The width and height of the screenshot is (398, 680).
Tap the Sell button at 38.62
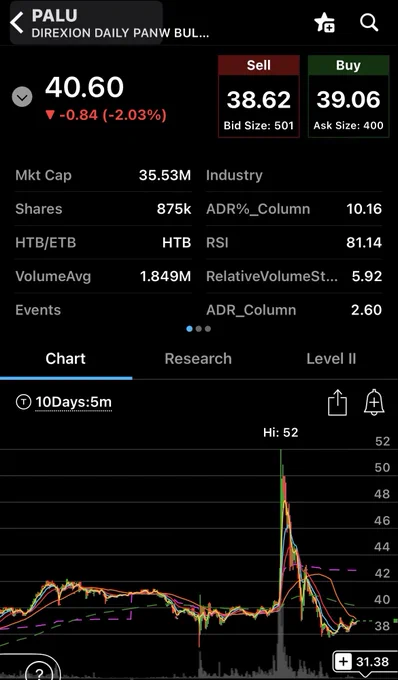(x=259, y=96)
